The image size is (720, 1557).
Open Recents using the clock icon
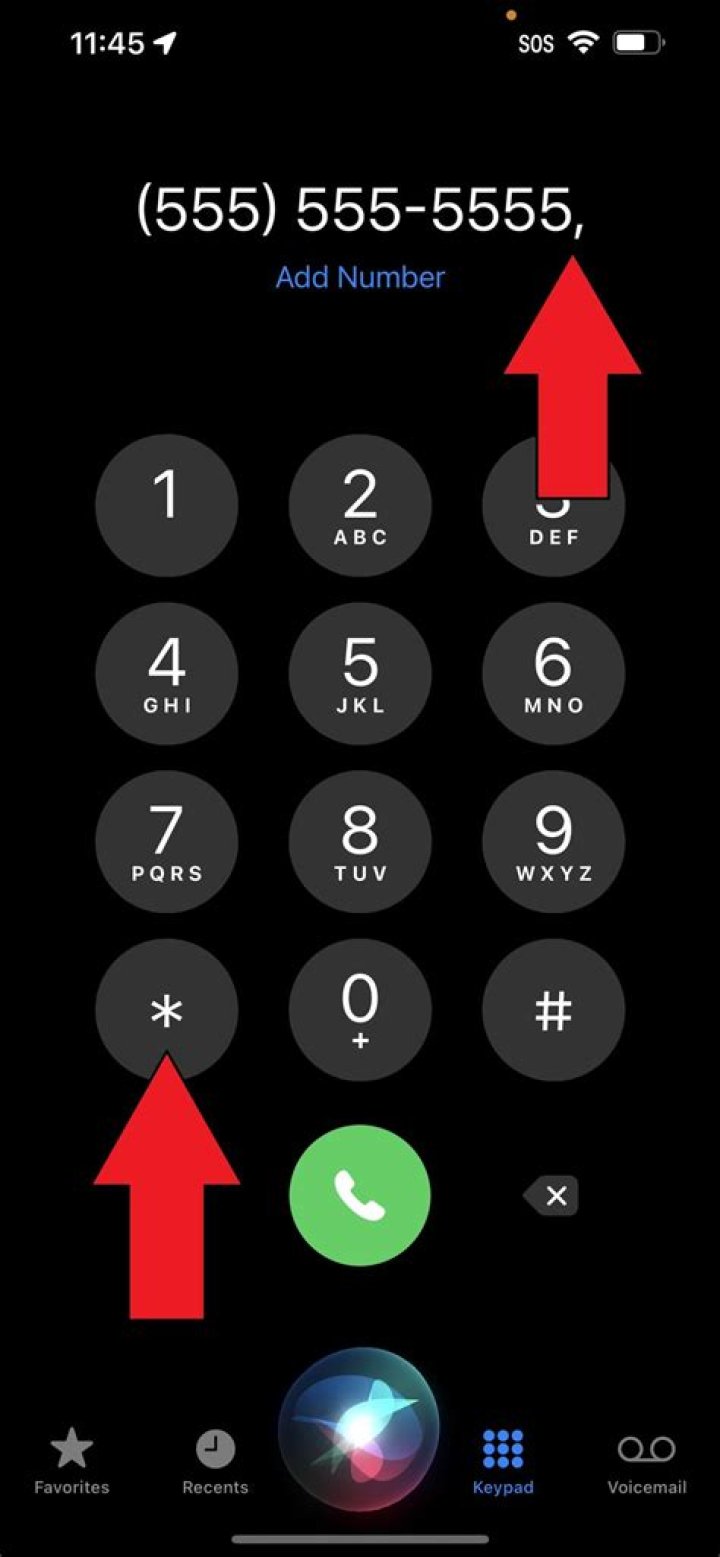[x=215, y=1449]
